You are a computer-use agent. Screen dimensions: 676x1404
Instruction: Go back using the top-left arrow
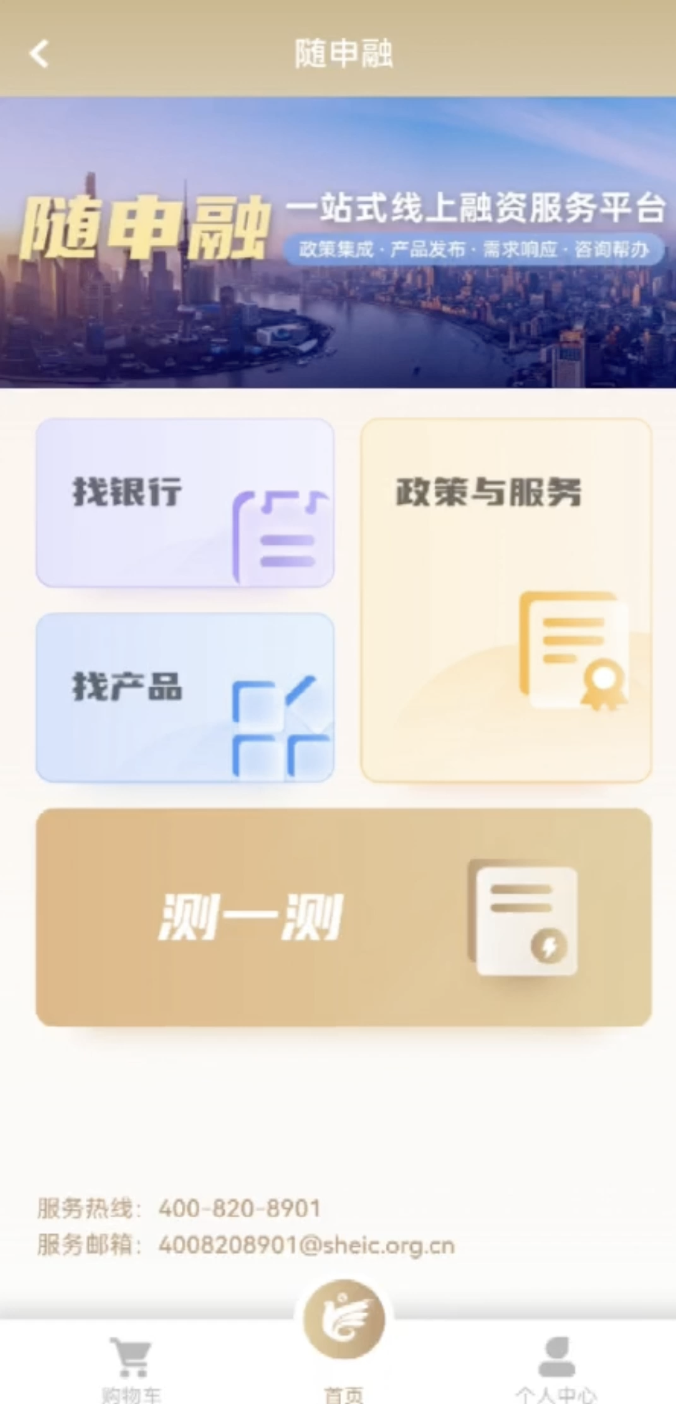pos(39,54)
